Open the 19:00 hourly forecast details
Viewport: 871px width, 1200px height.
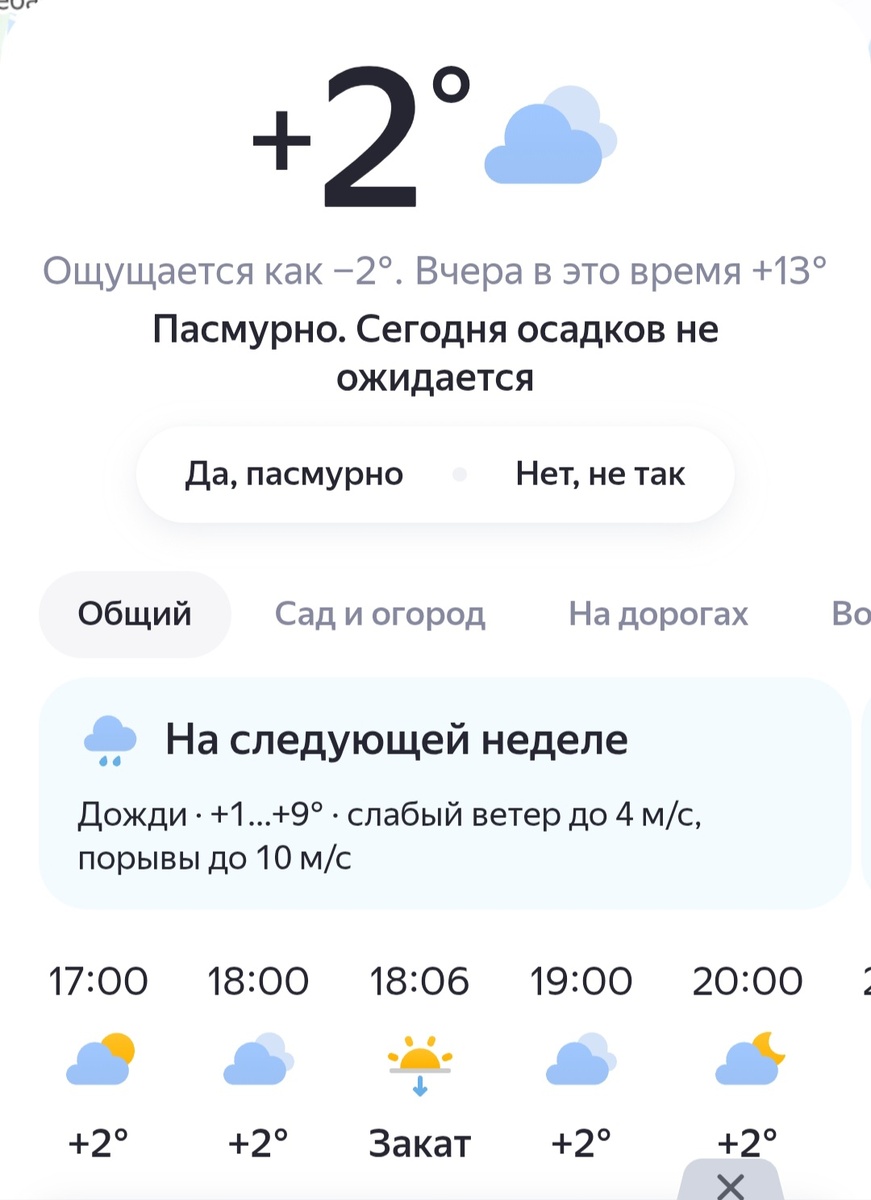pyautogui.click(x=582, y=1060)
